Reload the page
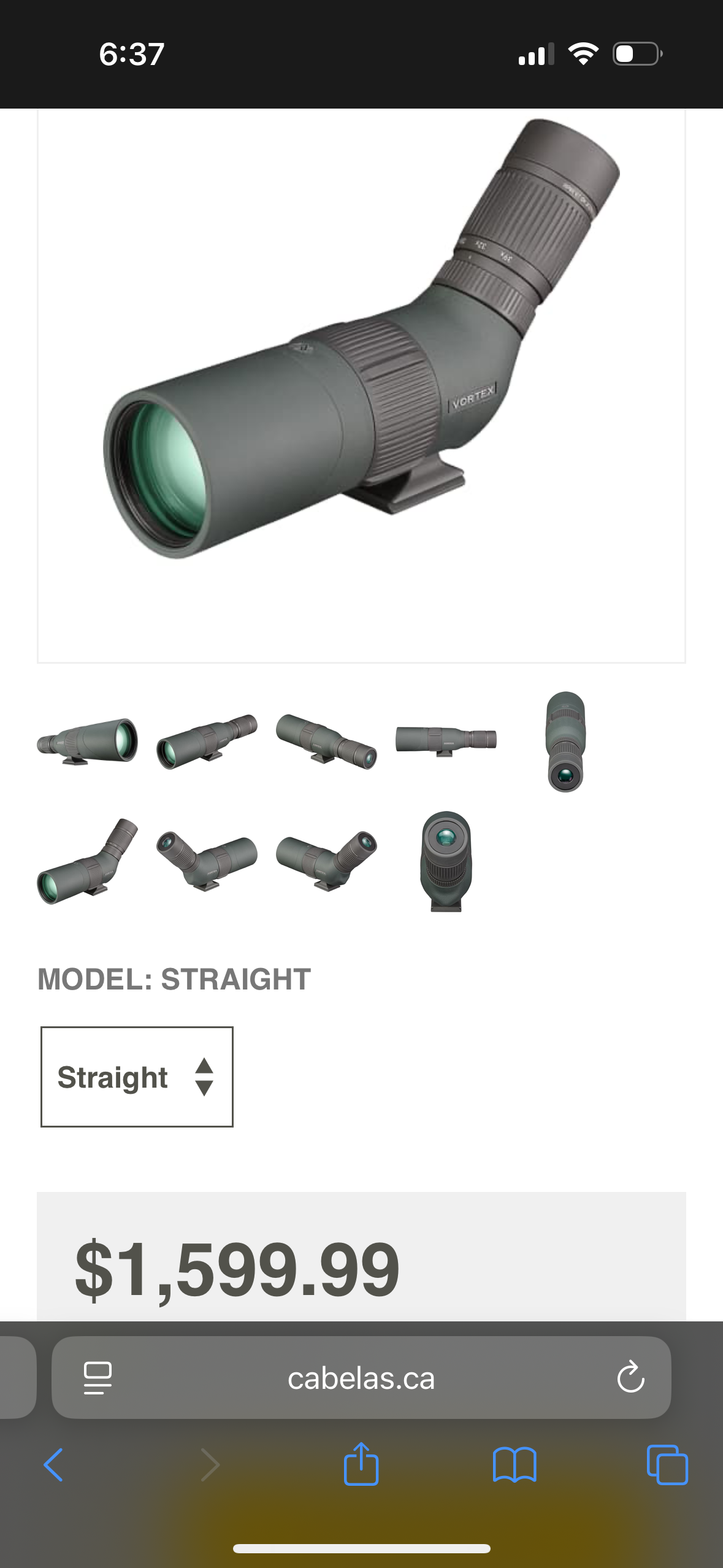723x1568 pixels. point(630,1378)
